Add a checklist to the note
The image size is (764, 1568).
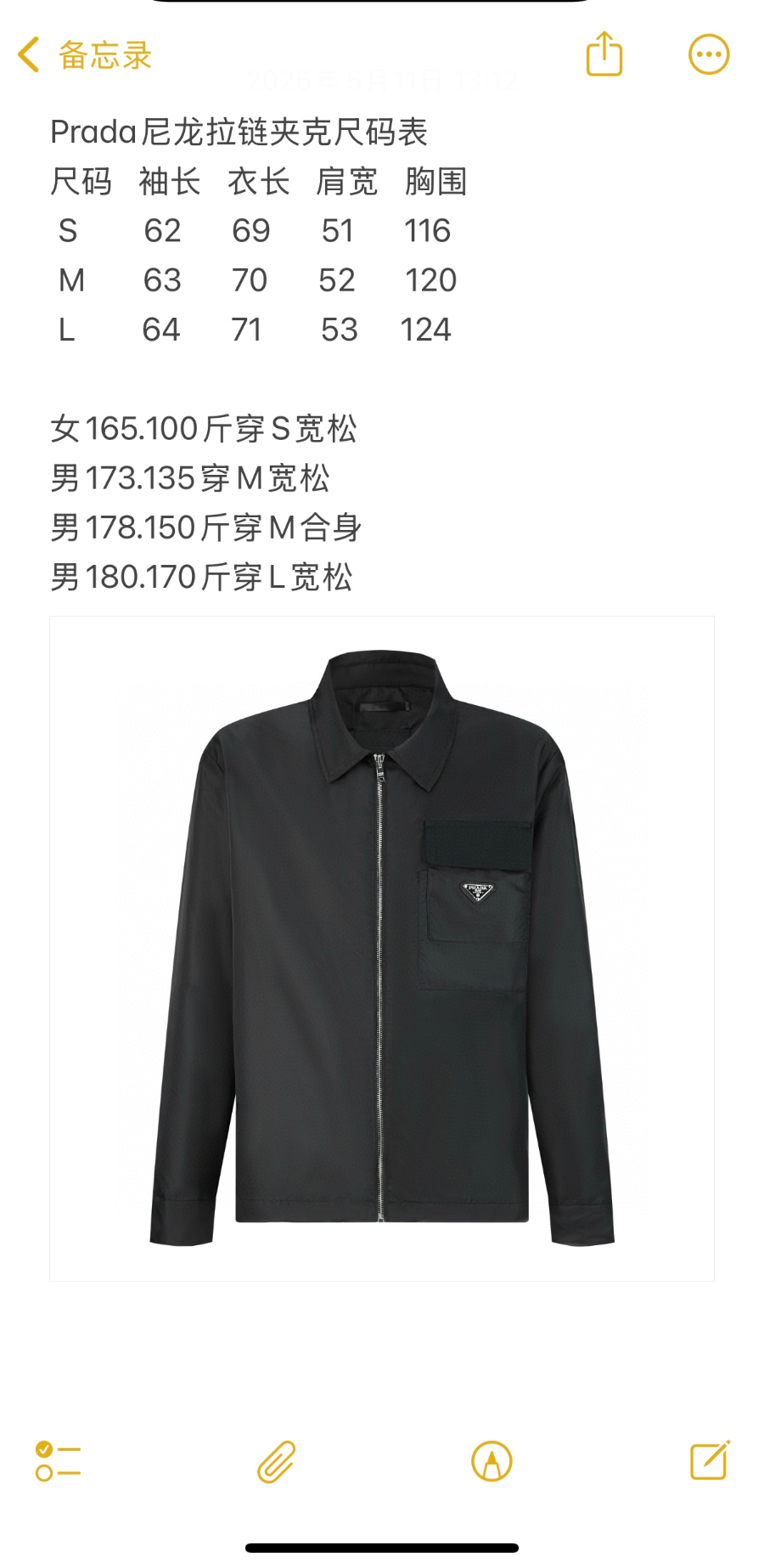click(x=58, y=1461)
